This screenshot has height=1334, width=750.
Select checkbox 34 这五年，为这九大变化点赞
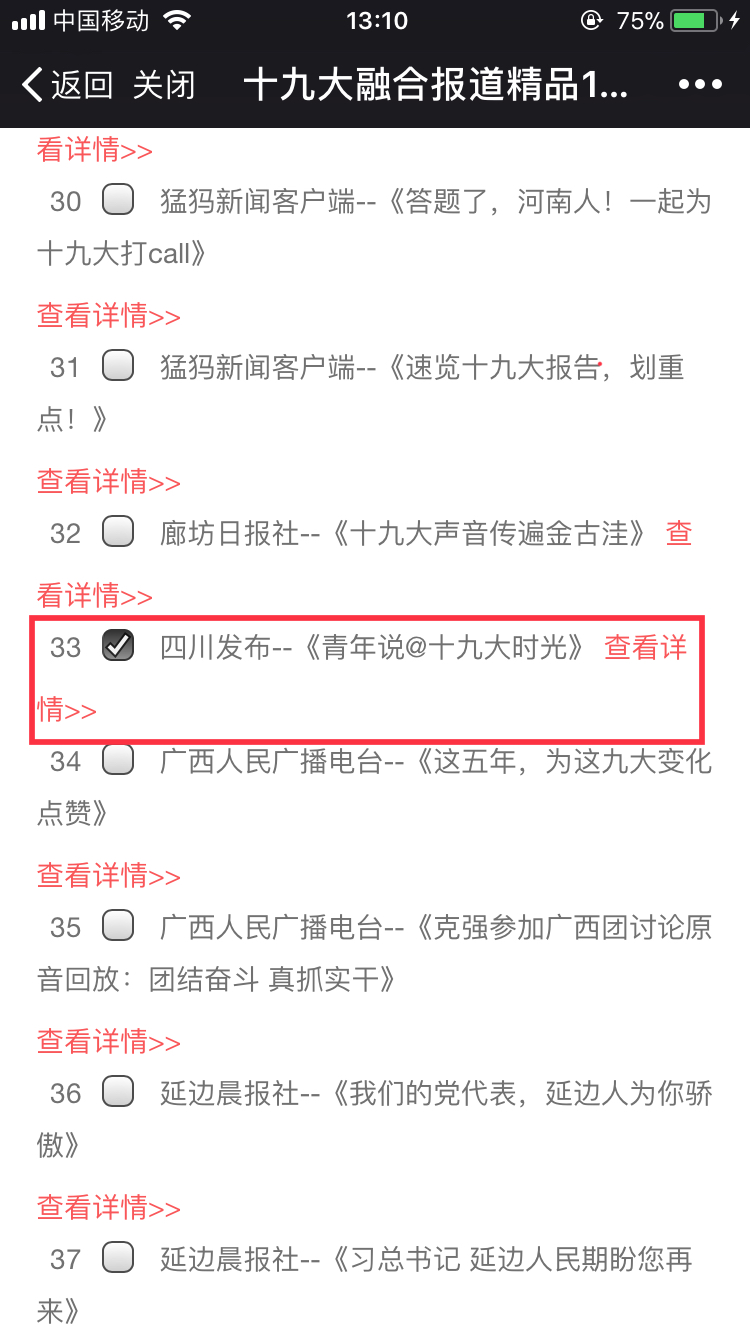(118, 760)
